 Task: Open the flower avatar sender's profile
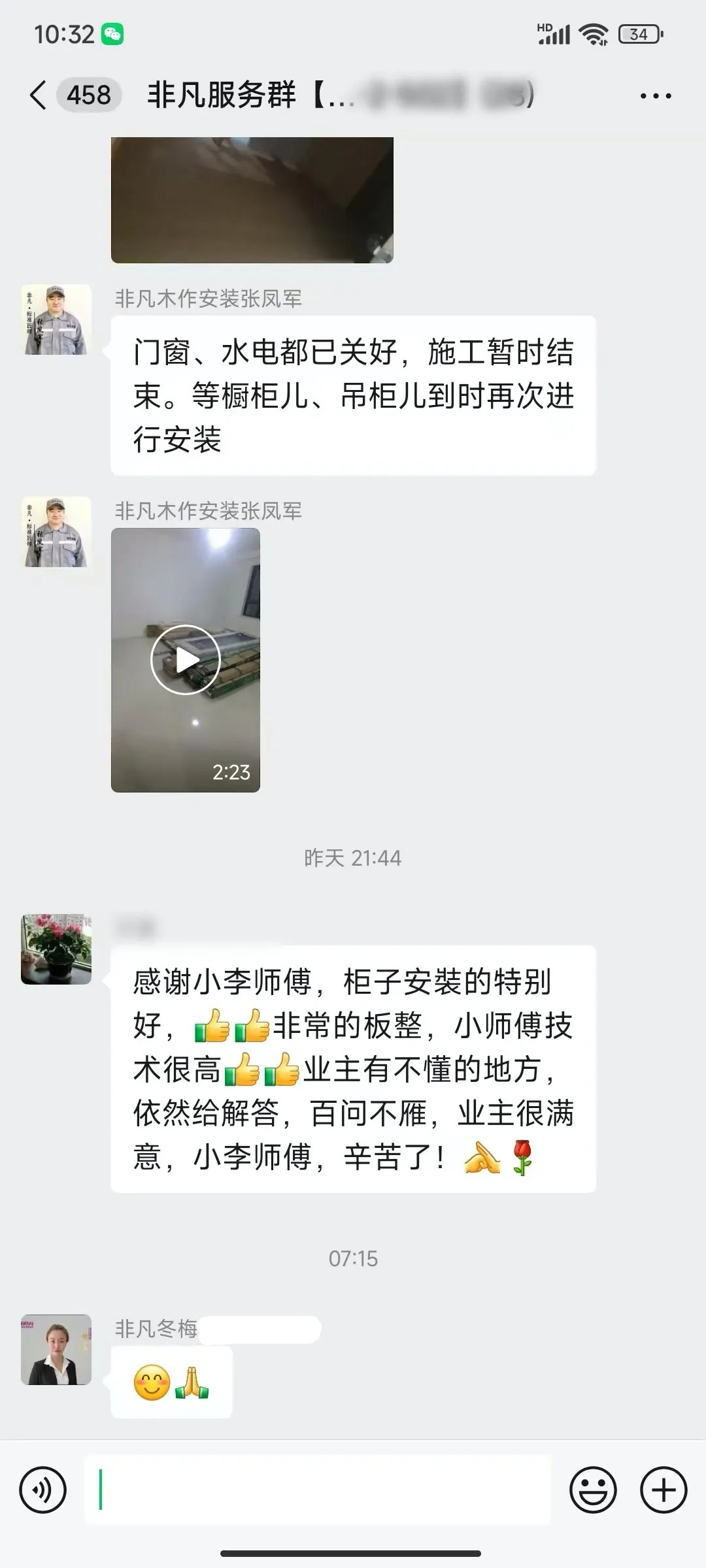[56, 949]
